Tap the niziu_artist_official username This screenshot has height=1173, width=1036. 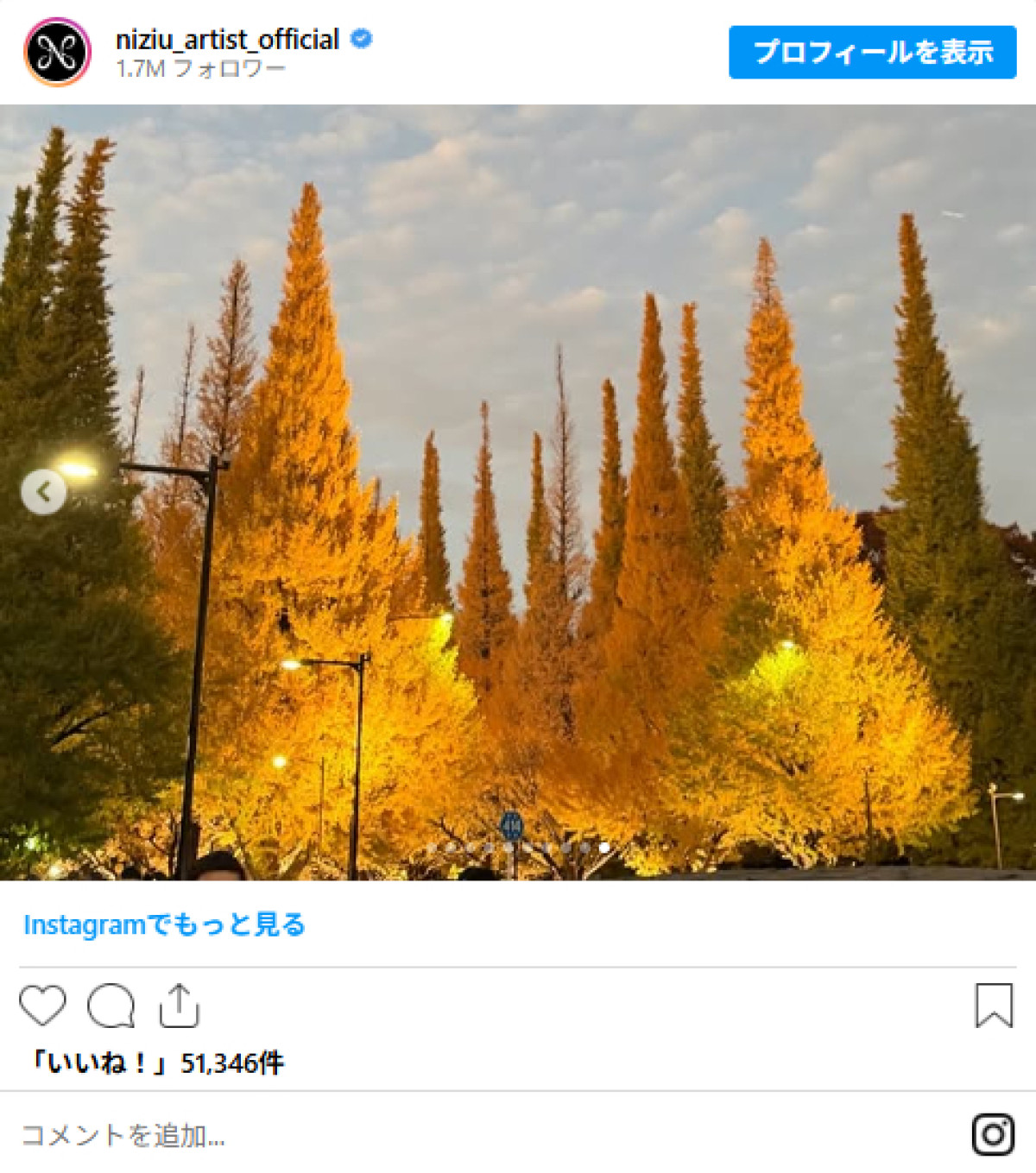(227, 40)
